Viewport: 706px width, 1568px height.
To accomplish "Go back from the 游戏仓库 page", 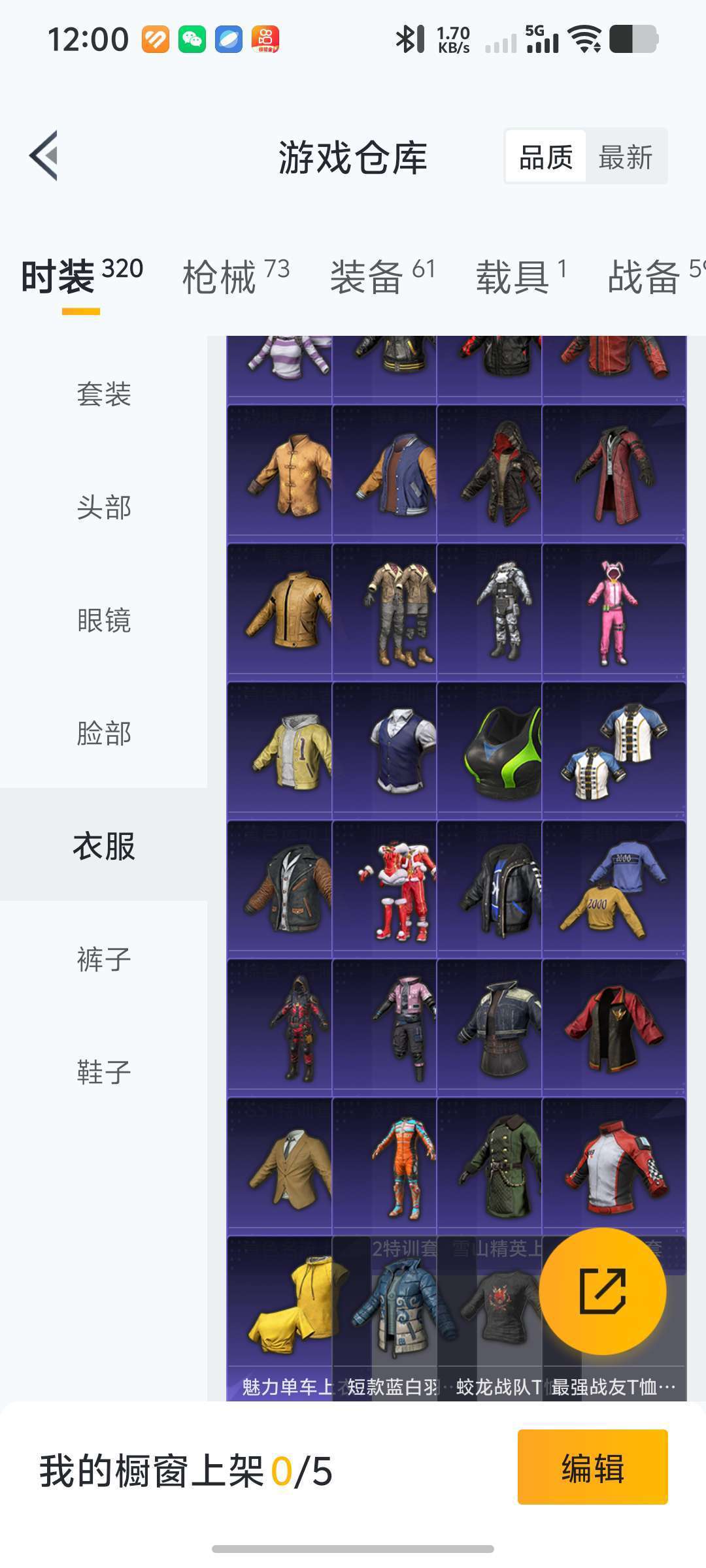I will pos(44,155).
